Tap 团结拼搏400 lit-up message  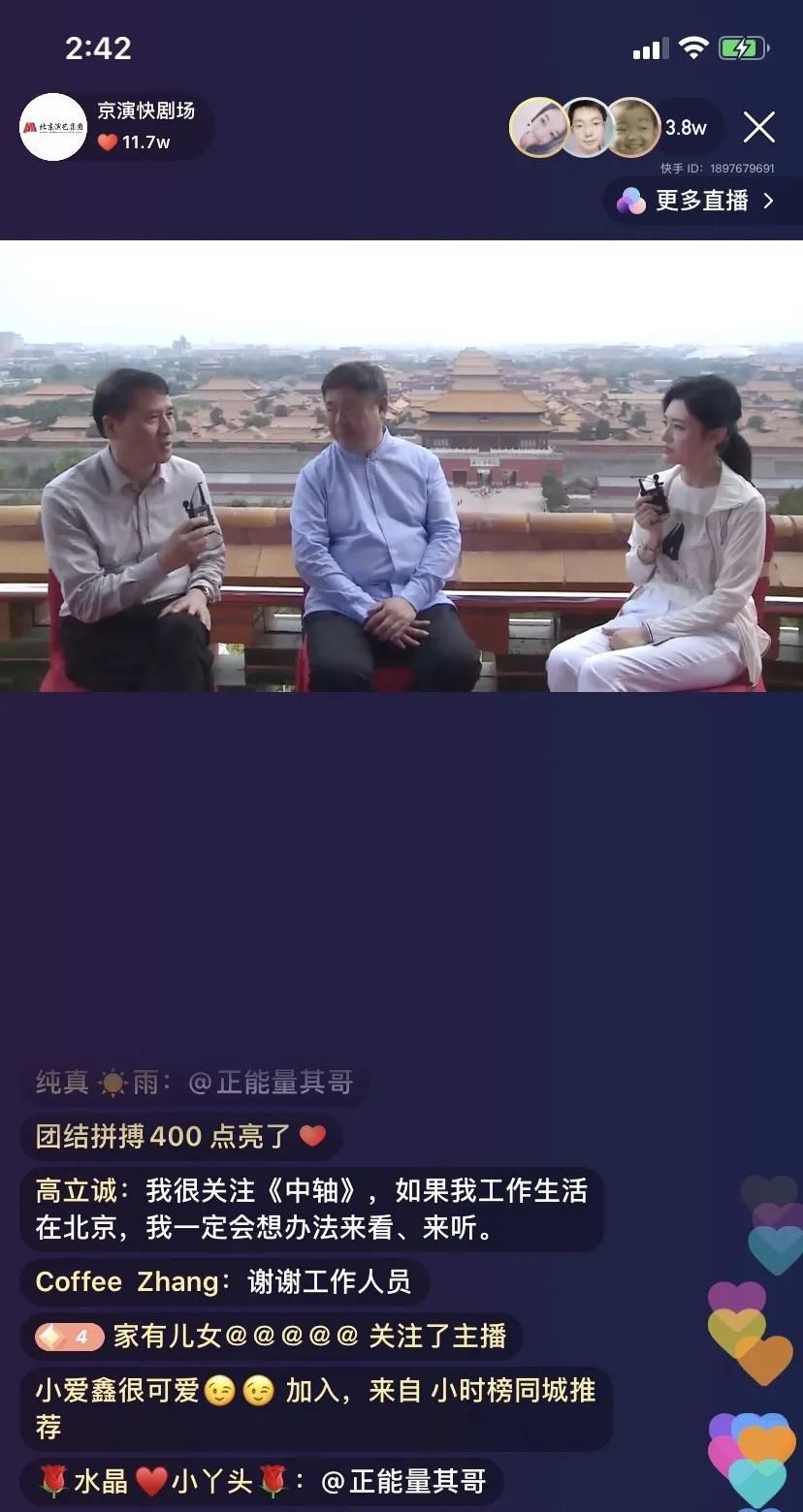pyautogui.click(x=181, y=1136)
